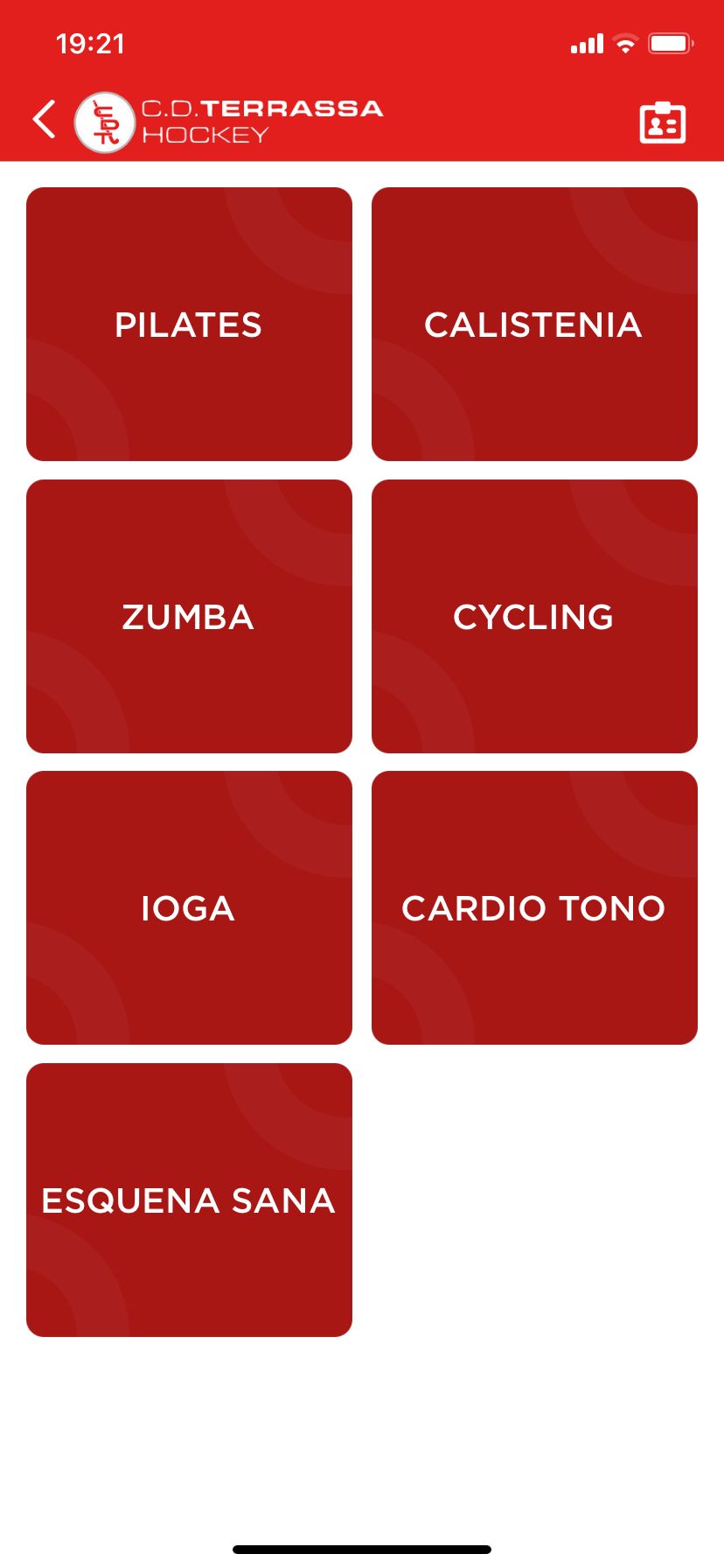Screen dimensions: 724x1568
Task: Choose the Esquena Sana activity
Action: pos(189,1200)
